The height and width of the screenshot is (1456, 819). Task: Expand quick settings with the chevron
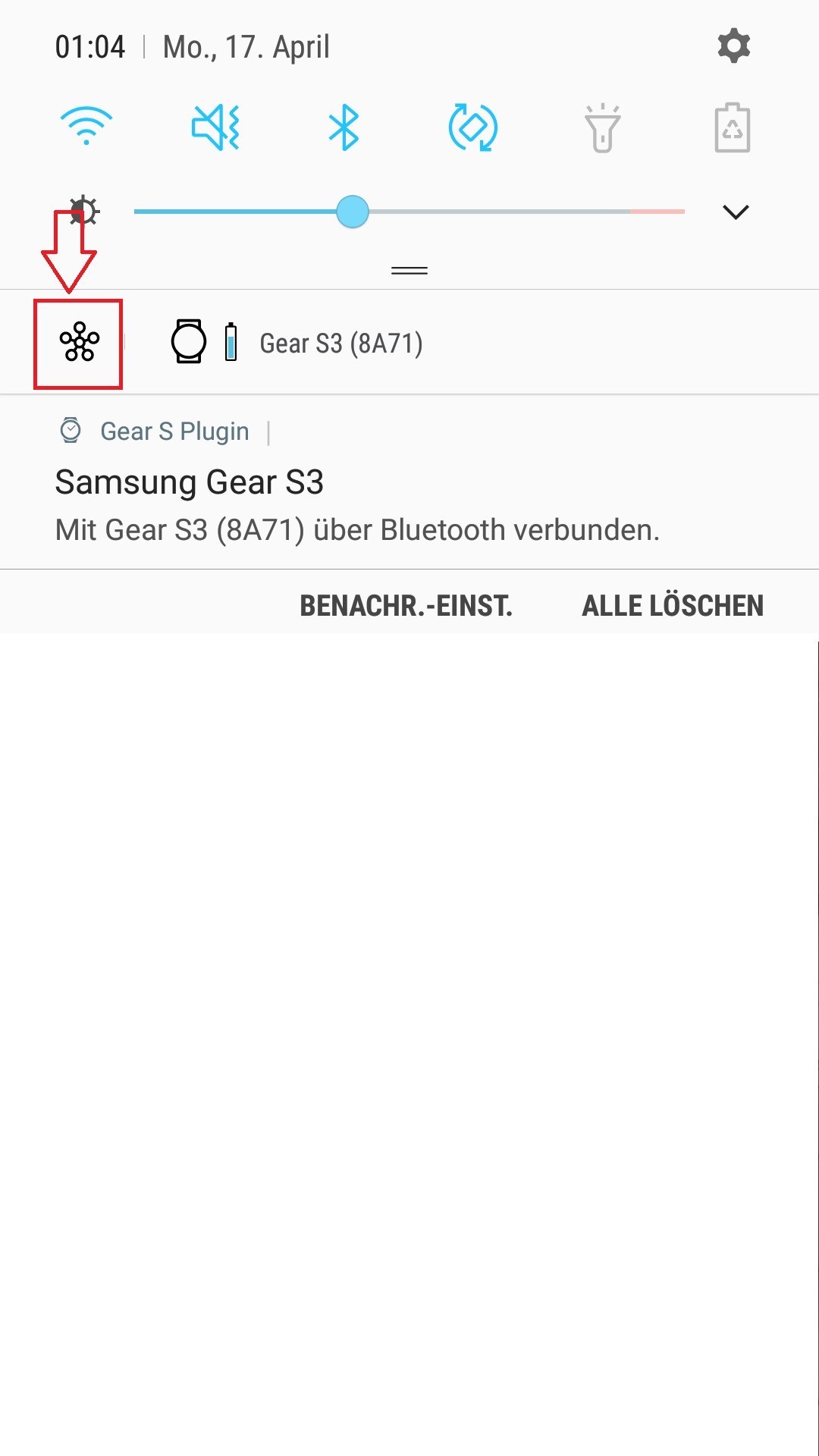[x=734, y=213]
